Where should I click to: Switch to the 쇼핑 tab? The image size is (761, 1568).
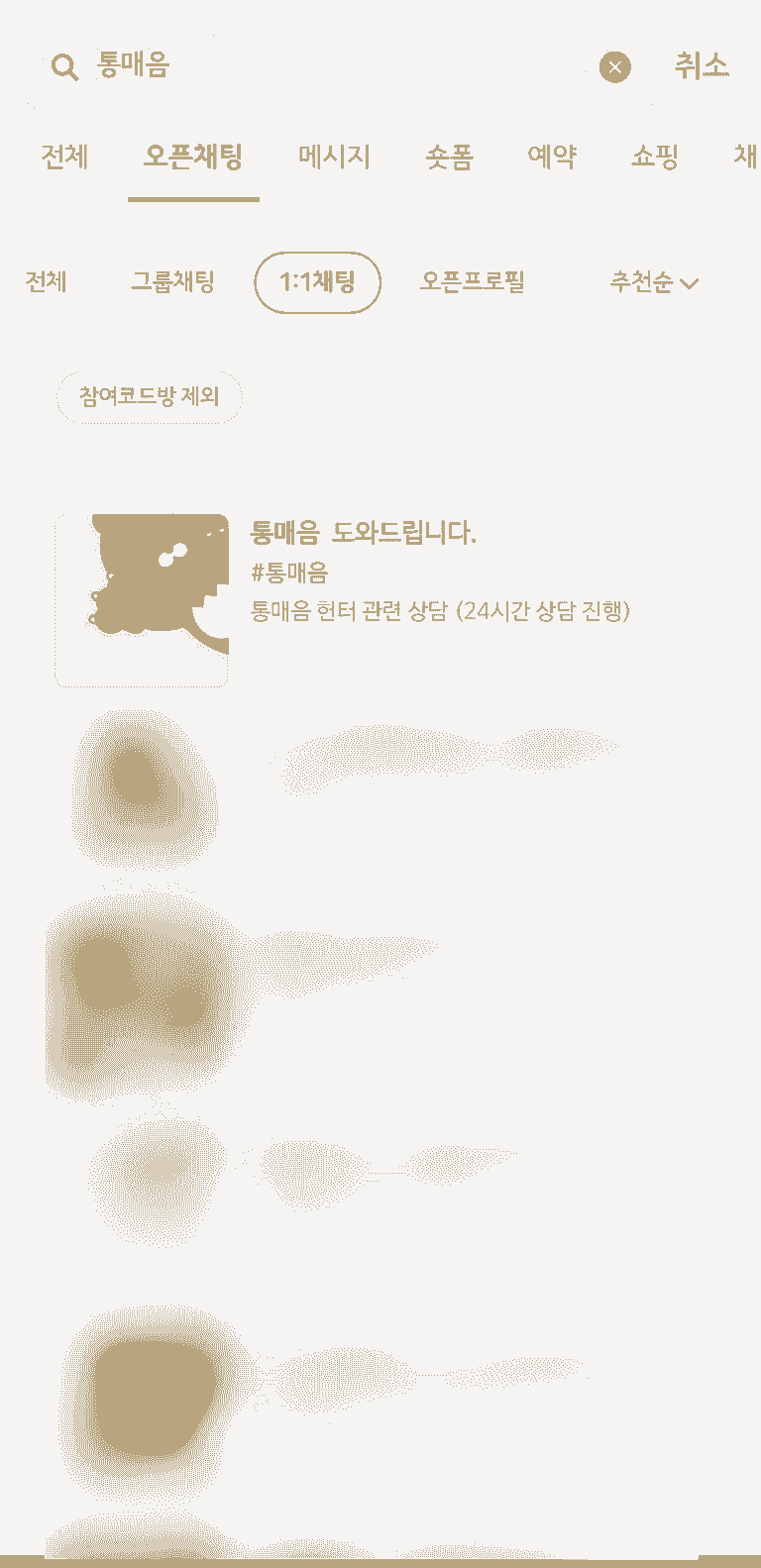point(654,157)
